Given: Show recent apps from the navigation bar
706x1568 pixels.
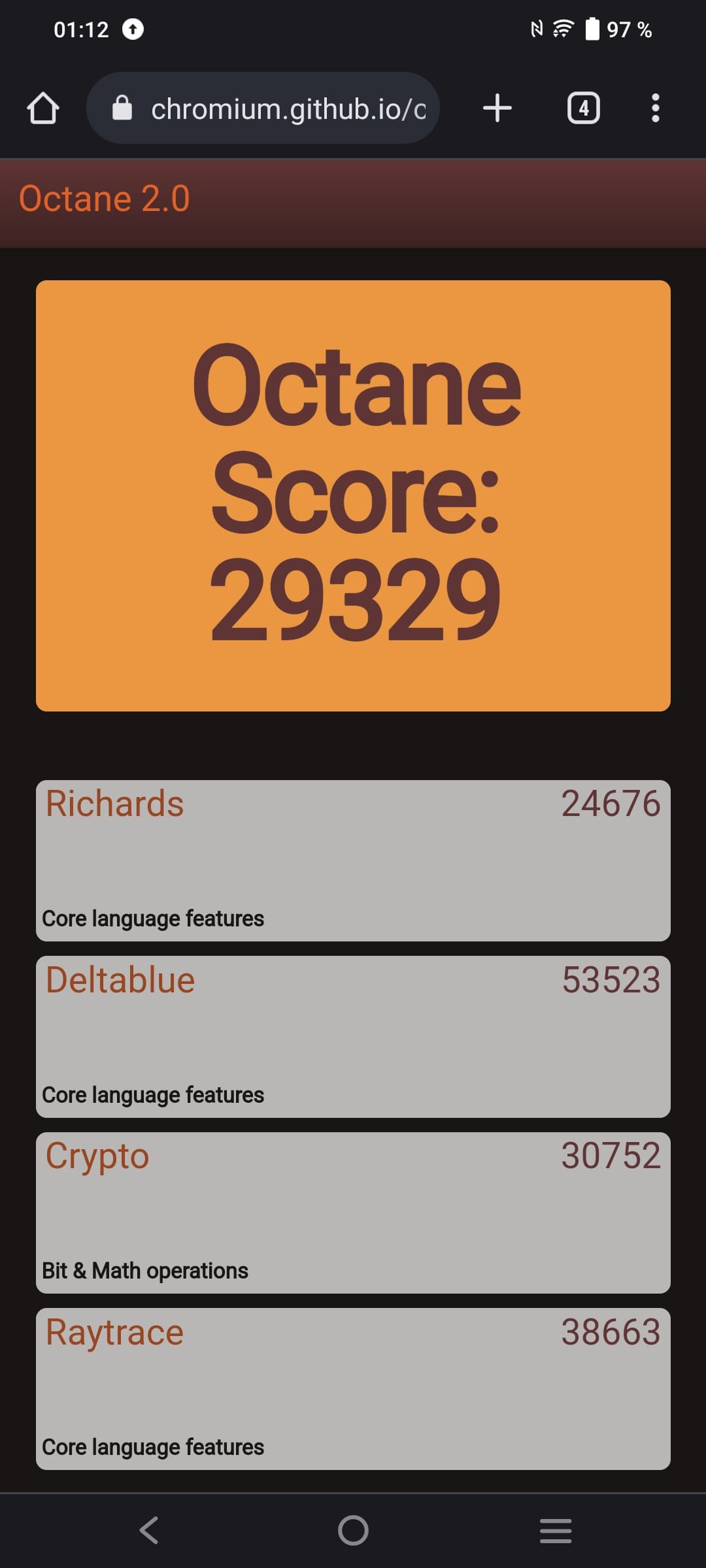Looking at the screenshot, I should point(556,1530).
